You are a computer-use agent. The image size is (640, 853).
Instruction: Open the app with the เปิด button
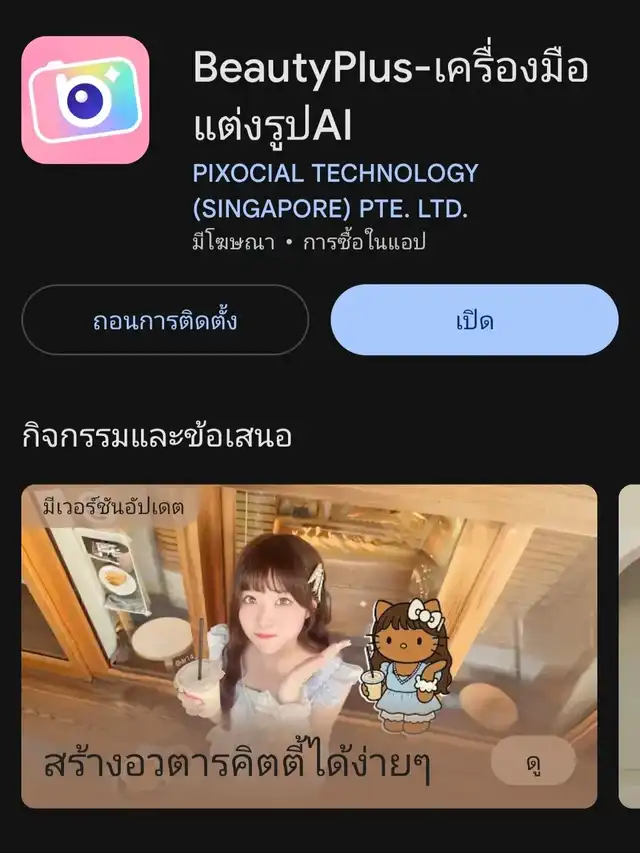(x=474, y=320)
